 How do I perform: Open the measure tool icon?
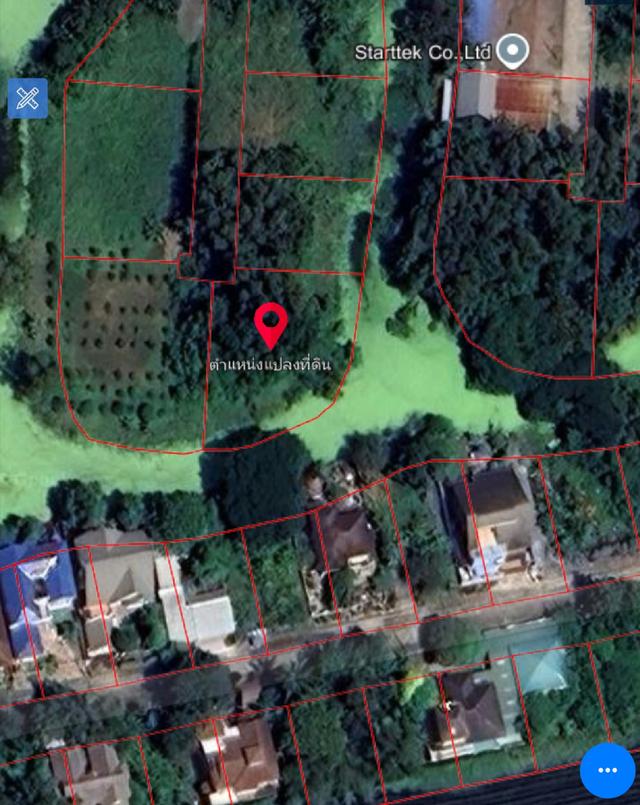pos(28,98)
